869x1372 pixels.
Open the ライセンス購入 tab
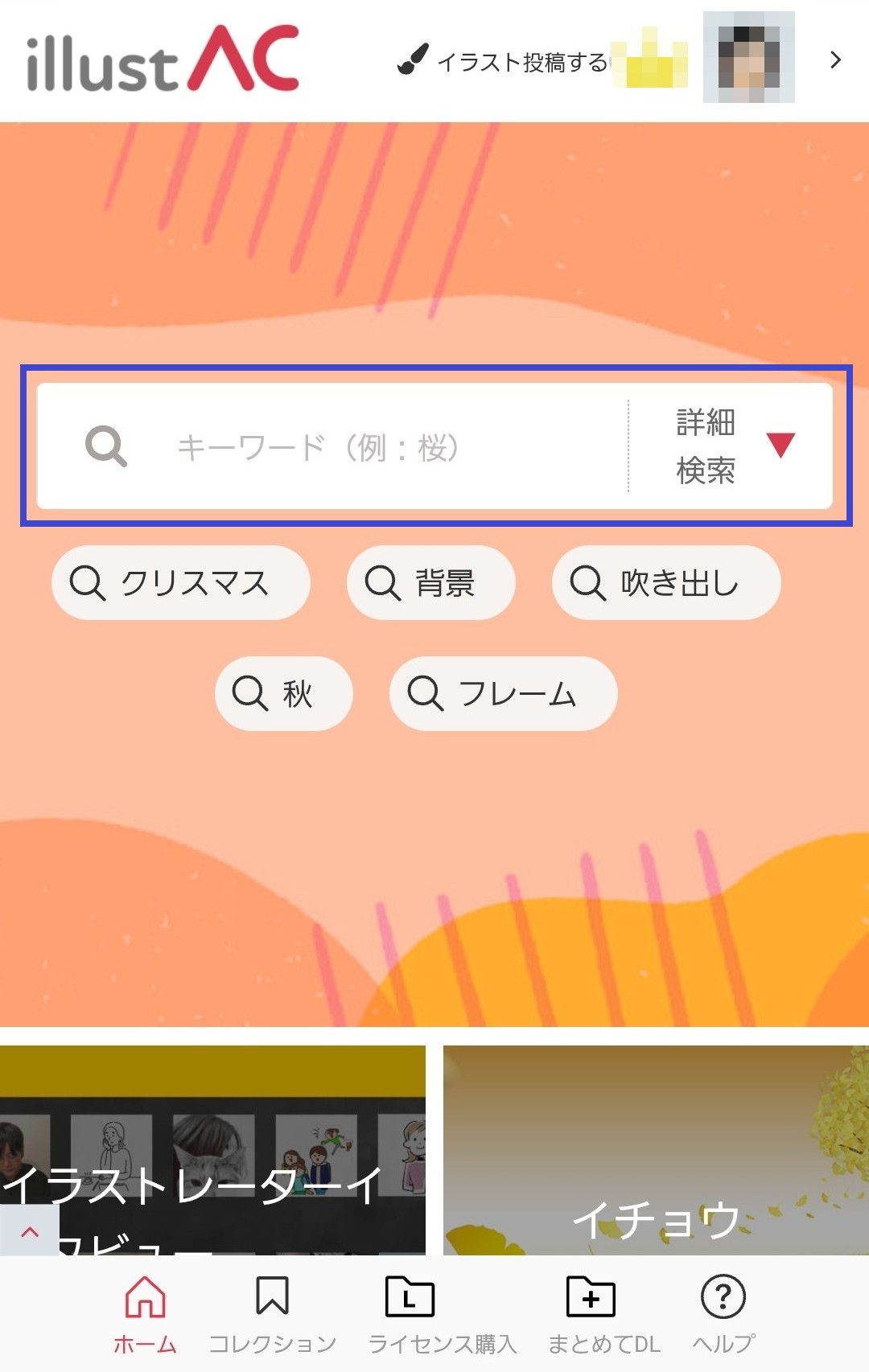tap(442, 1313)
